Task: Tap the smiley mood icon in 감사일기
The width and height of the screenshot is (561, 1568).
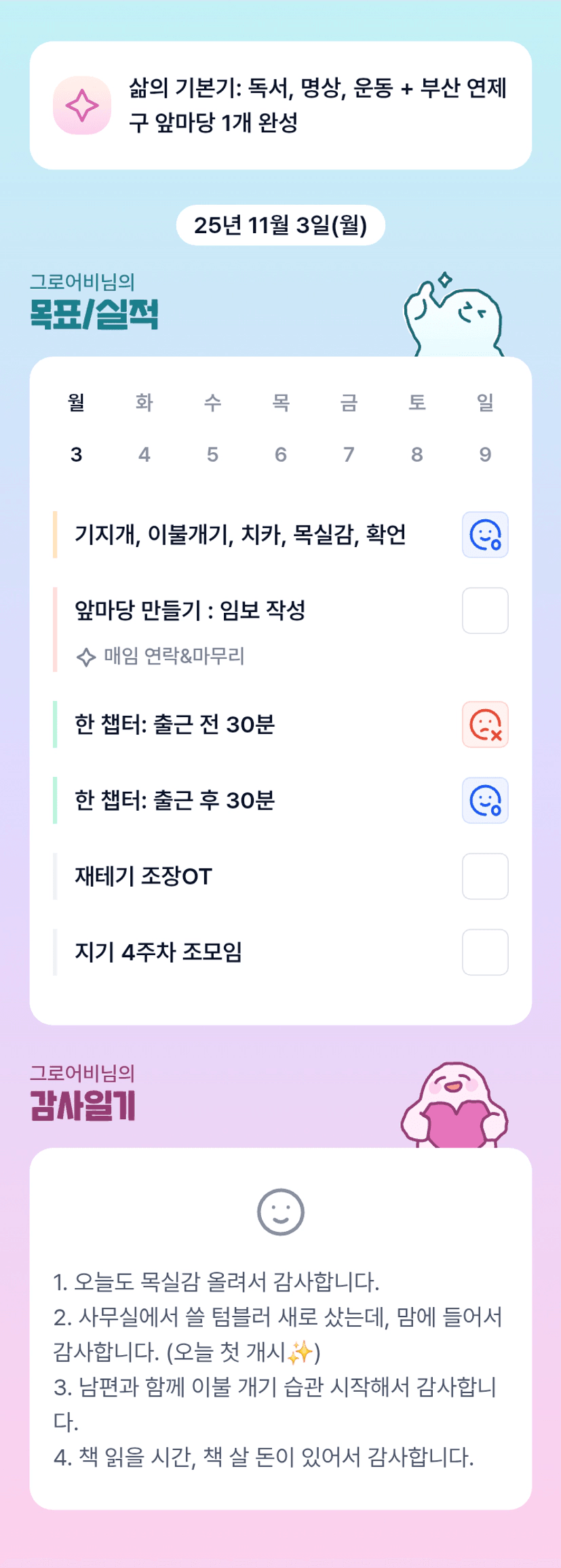Action: coord(281,1212)
